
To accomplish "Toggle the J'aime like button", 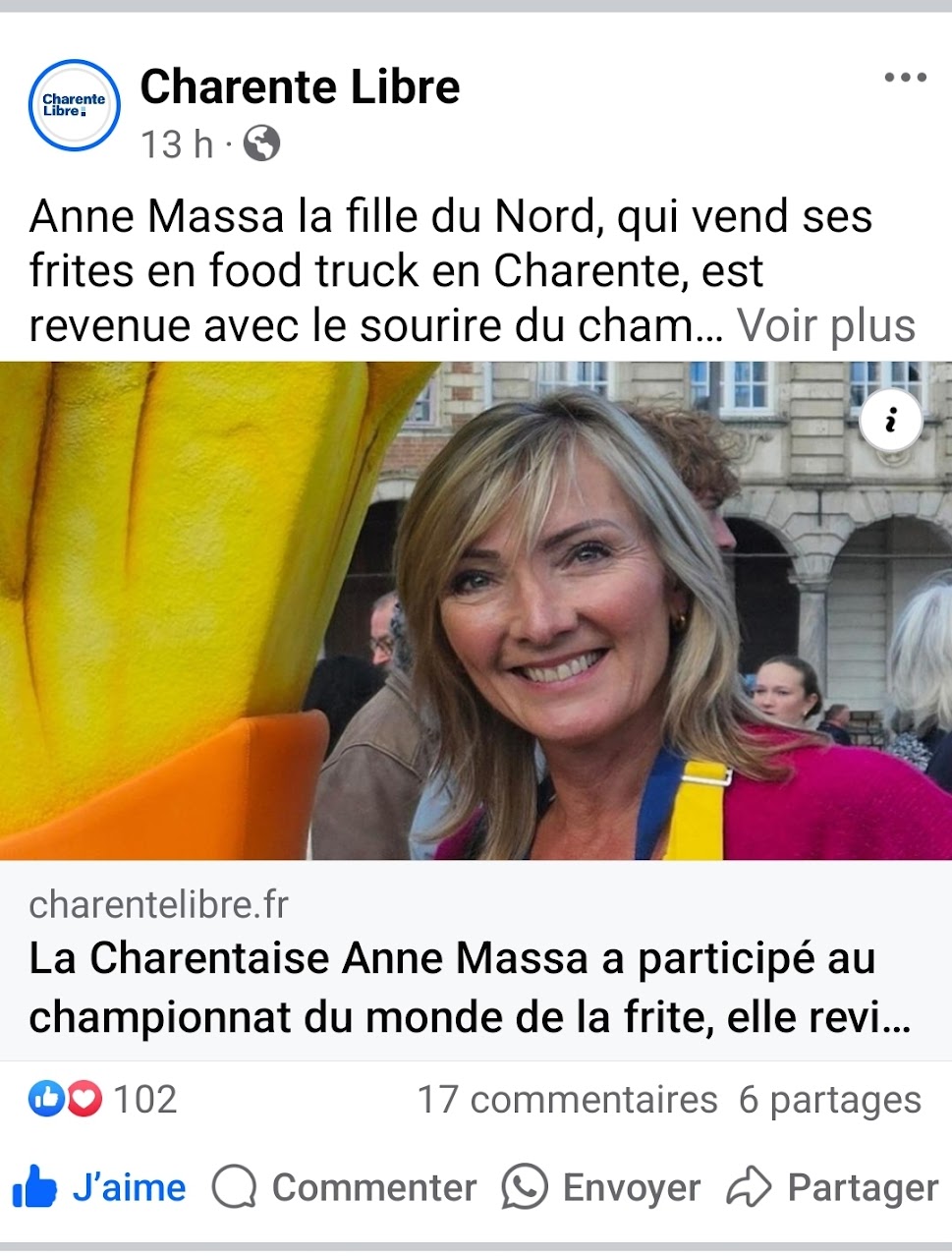I will pos(100,1187).
